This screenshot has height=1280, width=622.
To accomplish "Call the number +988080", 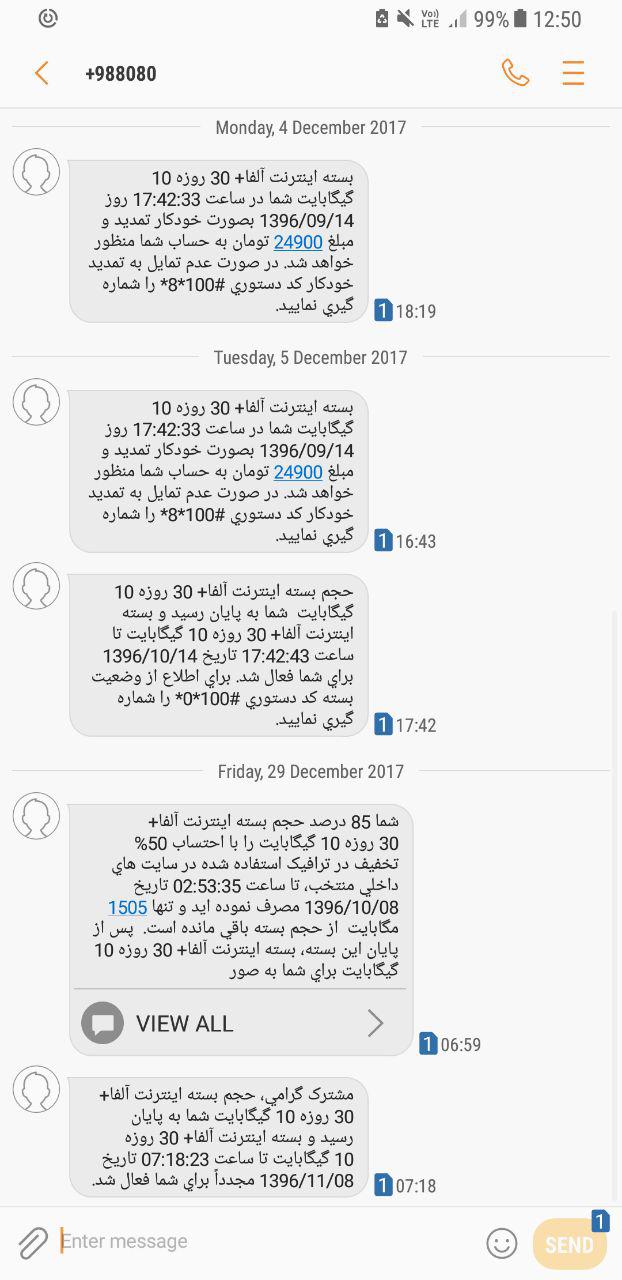I will tap(515, 73).
